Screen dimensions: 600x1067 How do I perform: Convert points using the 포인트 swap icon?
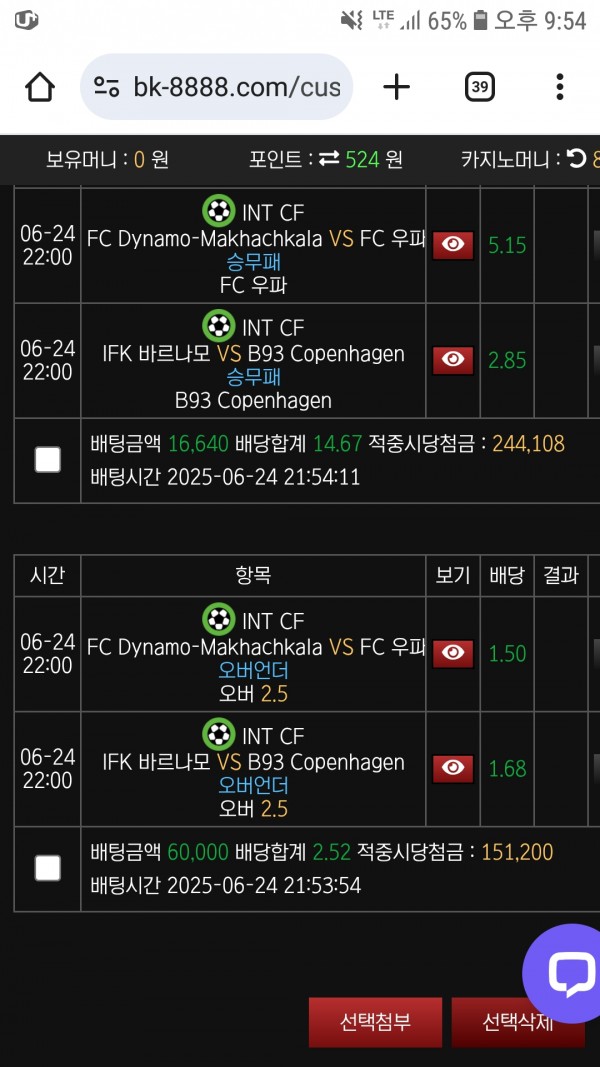point(329,159)
